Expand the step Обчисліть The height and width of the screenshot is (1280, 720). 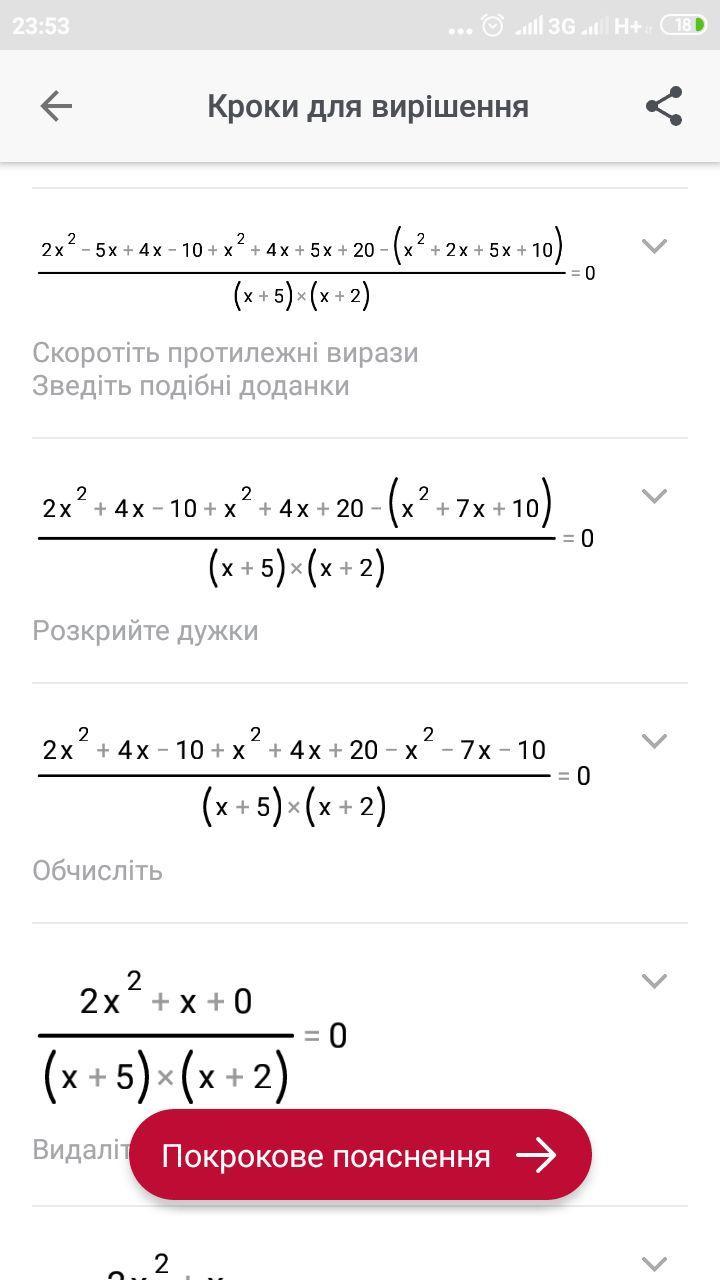click(x=654, y=741)
